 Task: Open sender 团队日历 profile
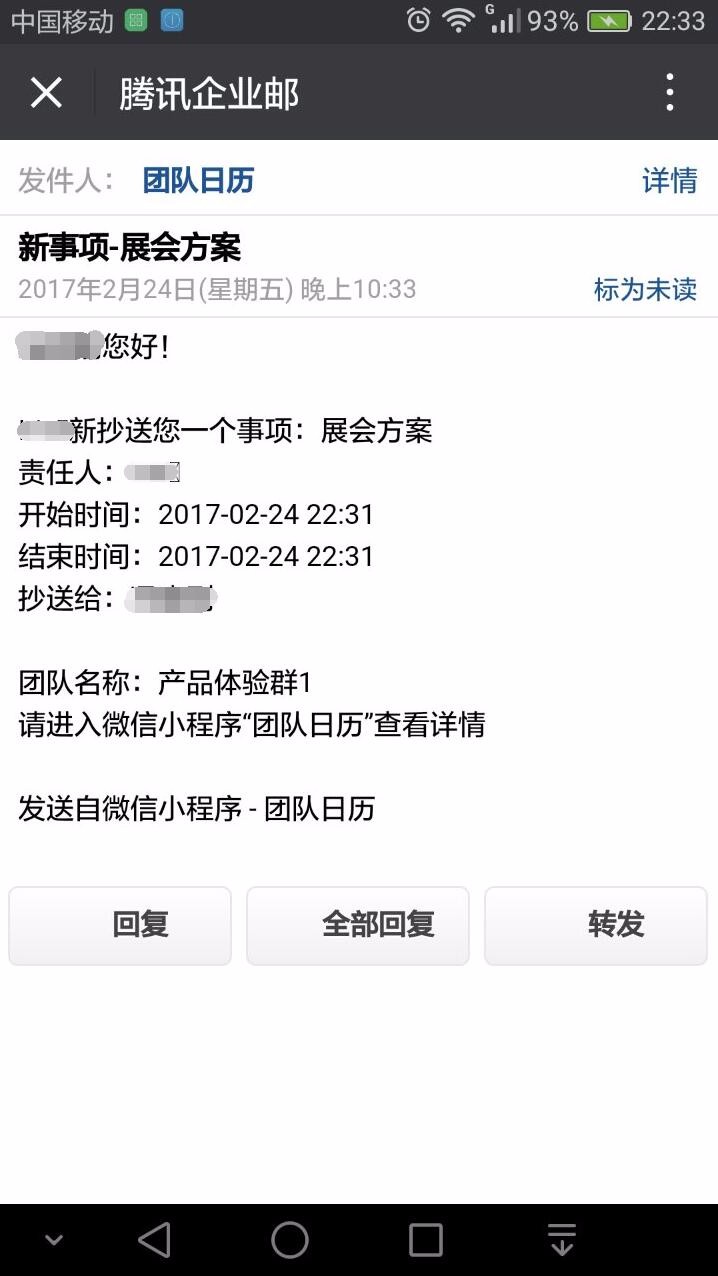pos(198,180)
